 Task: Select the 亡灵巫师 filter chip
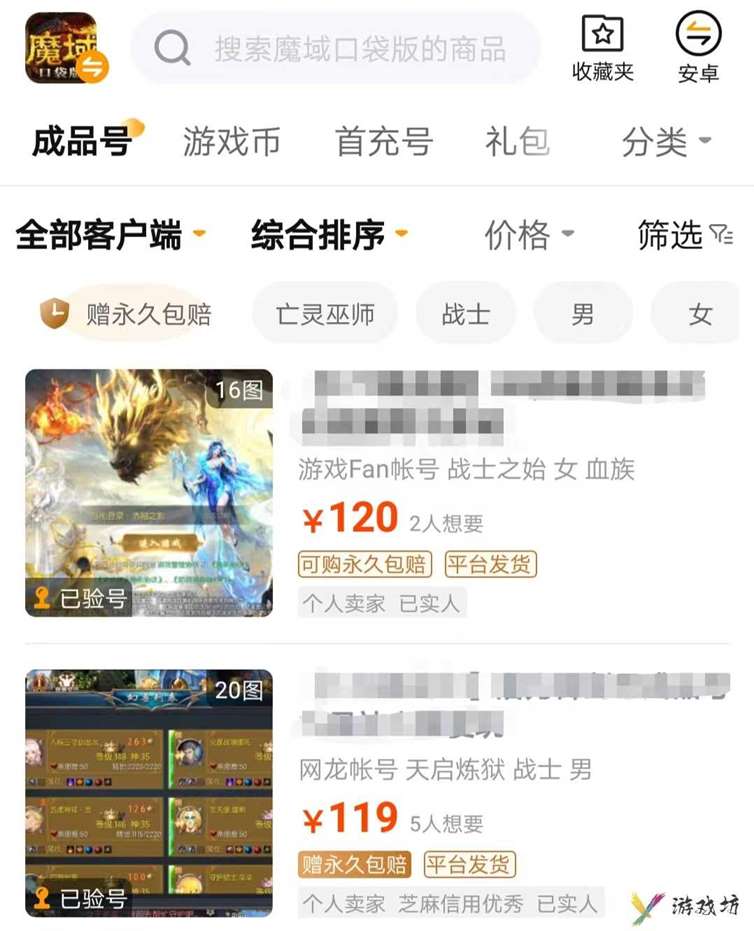(x=325, y=314)
